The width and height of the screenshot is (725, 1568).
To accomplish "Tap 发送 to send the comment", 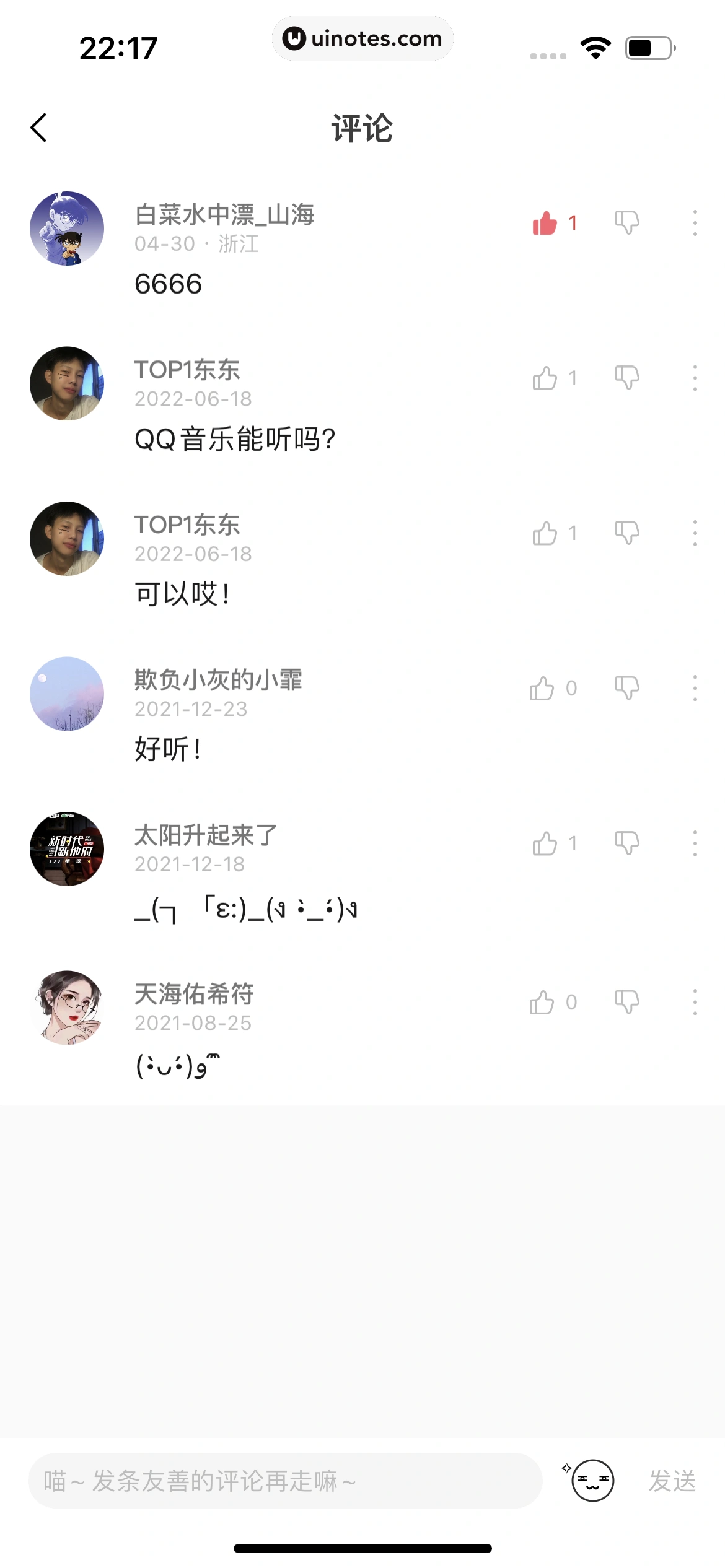I will pyautogui.click(x=672, y=1481).
